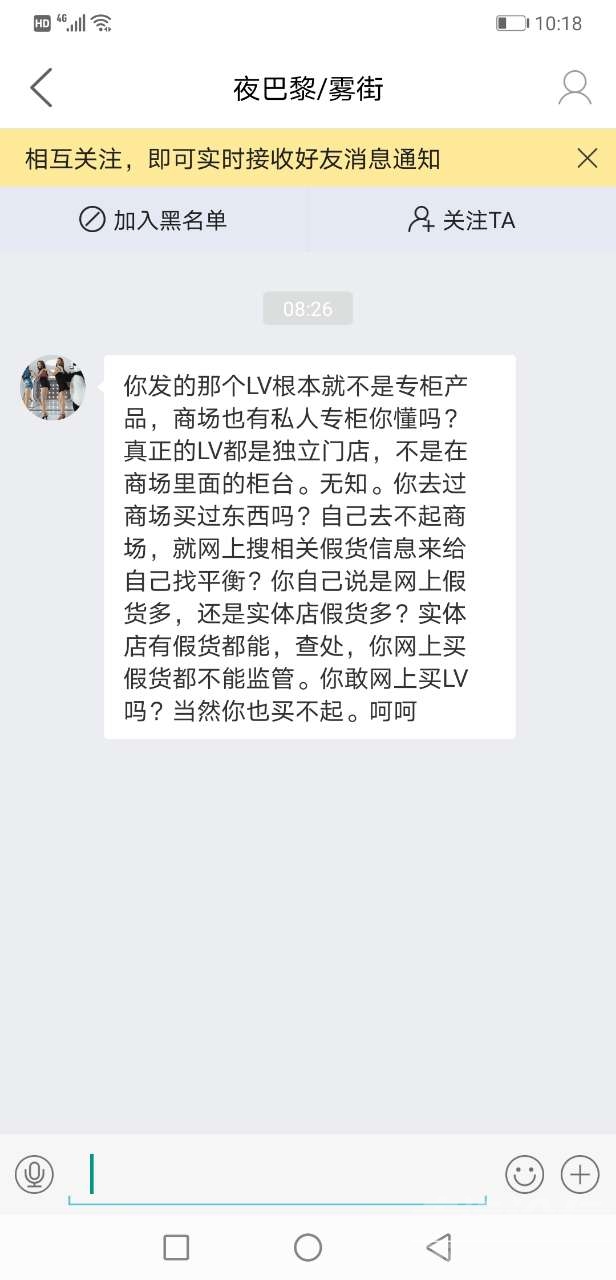The width and height of the screenshot is (616, 1280).
Task: Open the emoji picker
Action: coord(524,1173)
